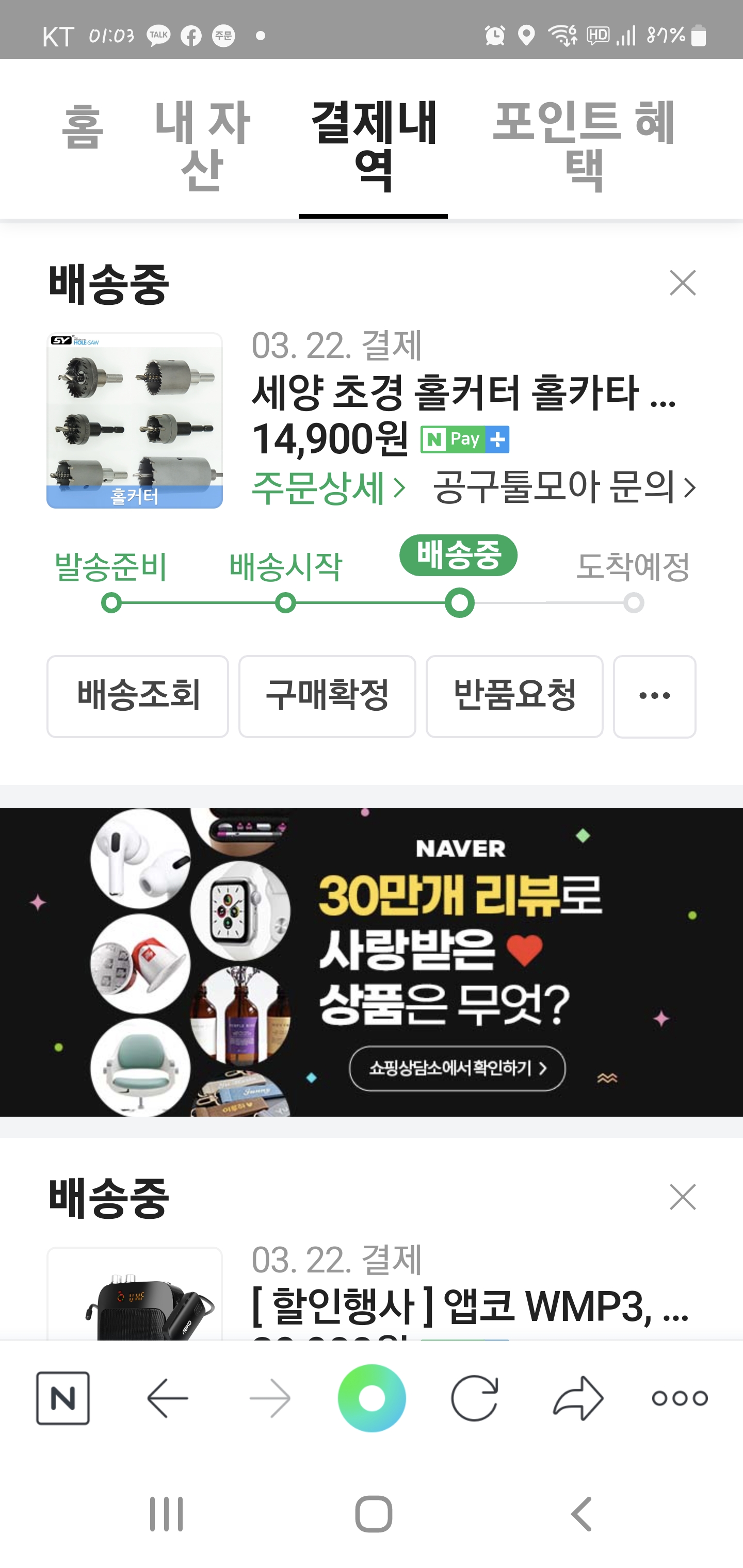Open the browser's three-dot menu
This screenshot has height=1568, width=743.
680,1398
